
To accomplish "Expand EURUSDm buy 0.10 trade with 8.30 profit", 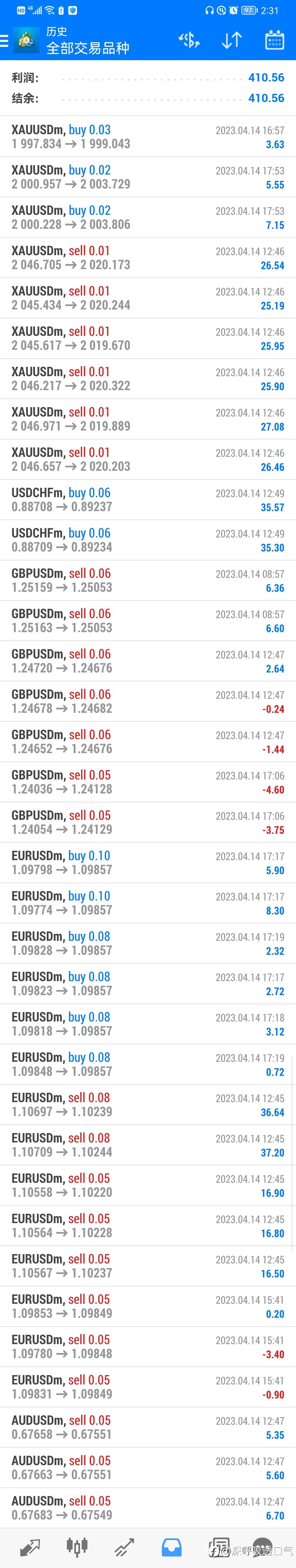I will [x=148, y=903].
